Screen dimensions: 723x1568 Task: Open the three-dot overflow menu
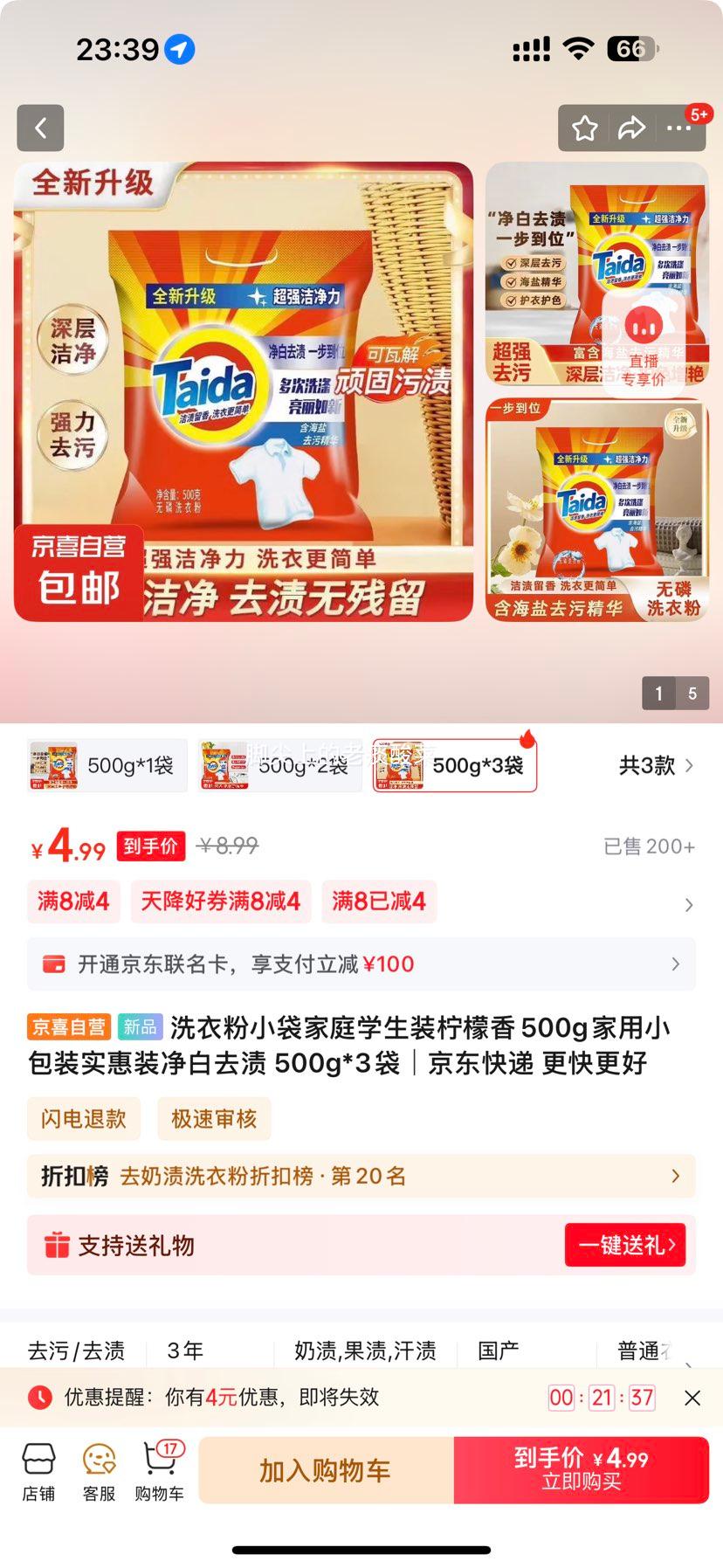pyautogui.click(x=678, y=129)
